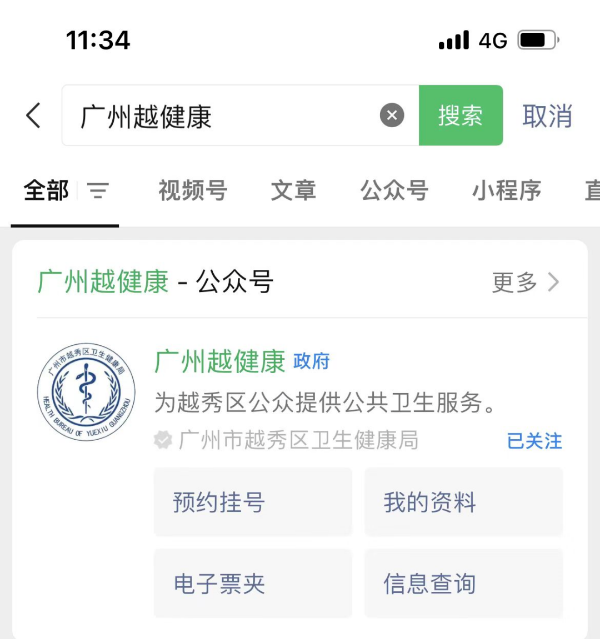This screenshot has height=639, width=600.
Task: Open 预约挂号 shortcut
Action: (x=252, y=502)
